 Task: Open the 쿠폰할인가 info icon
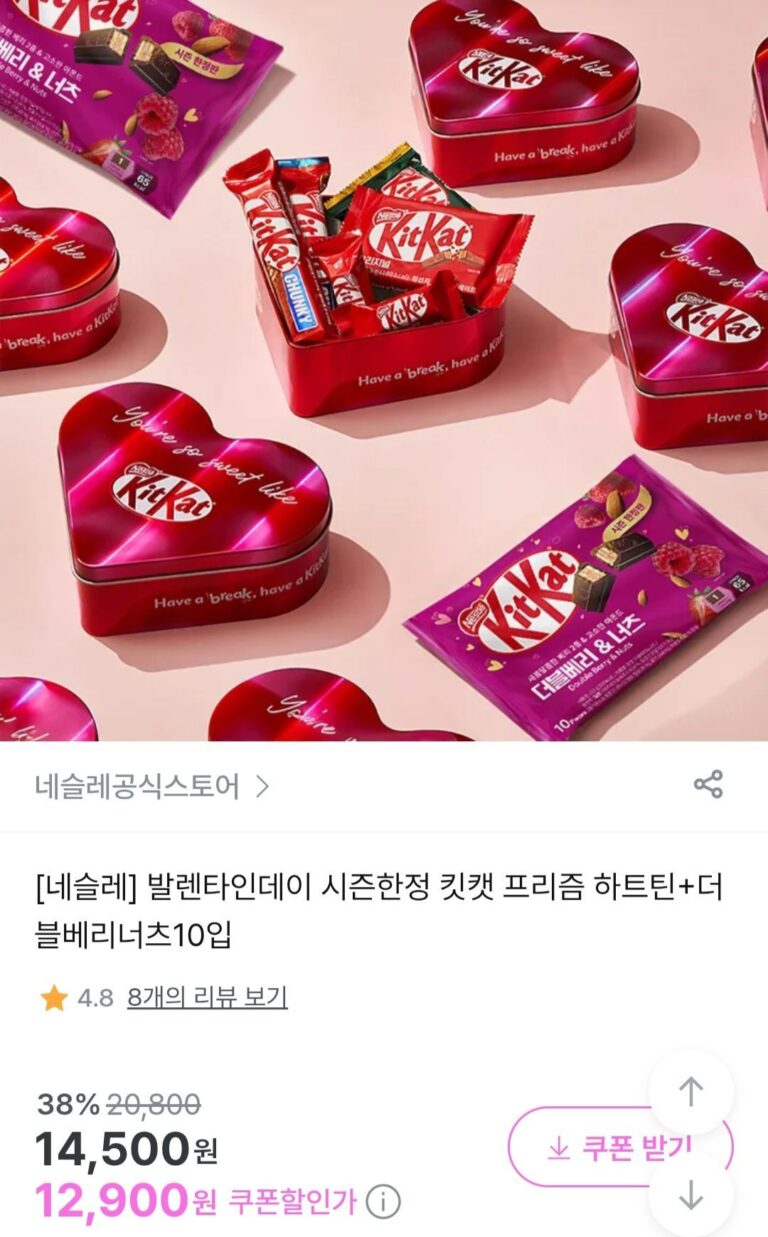[x=383, y=1201]
